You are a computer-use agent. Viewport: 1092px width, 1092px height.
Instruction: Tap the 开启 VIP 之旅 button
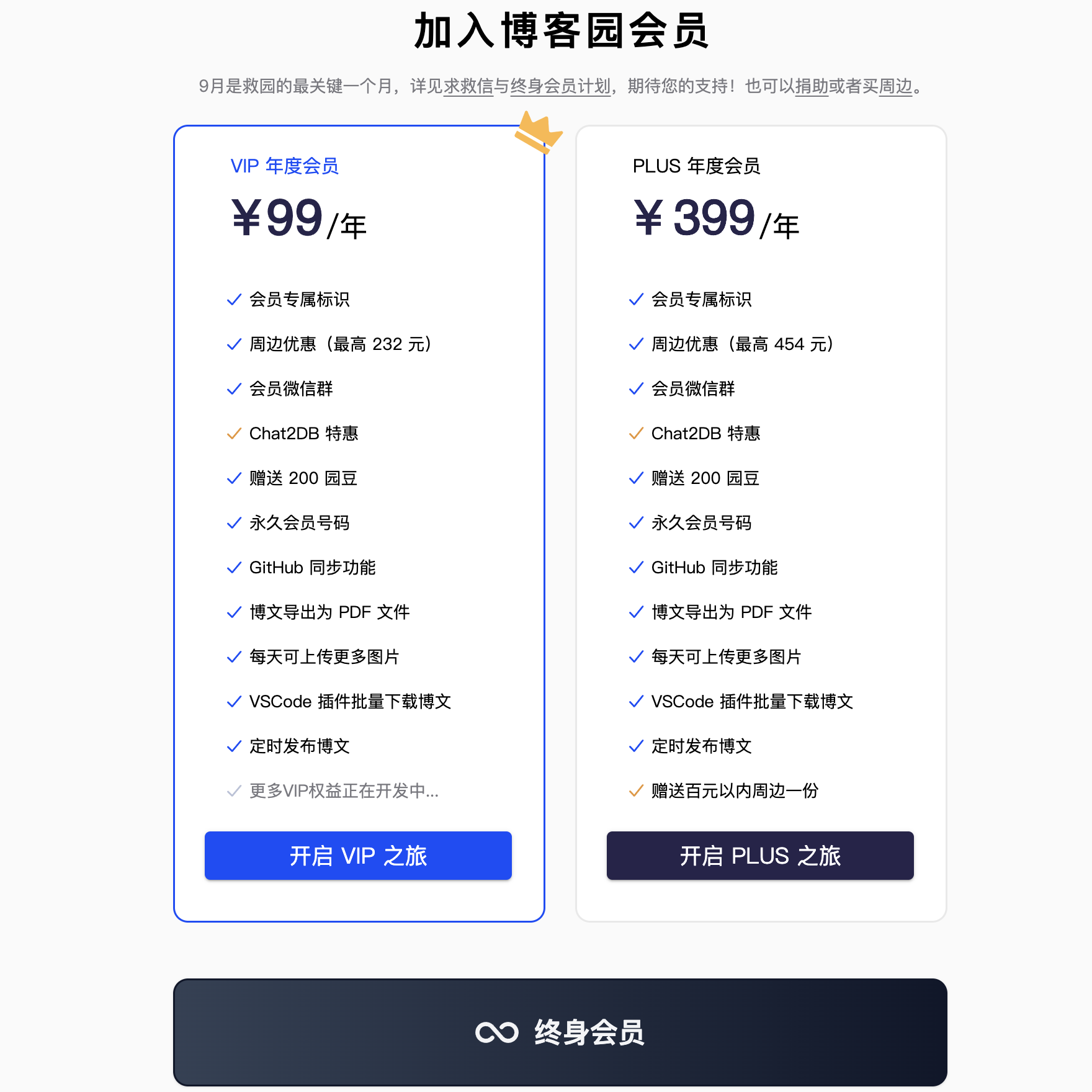pos(358,856)
